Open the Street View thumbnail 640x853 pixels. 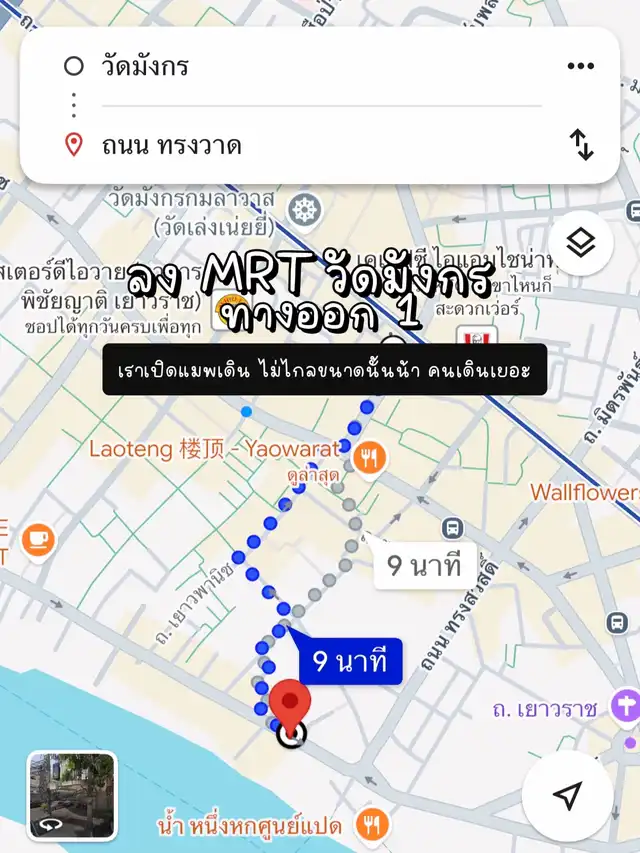click(72, 795)
